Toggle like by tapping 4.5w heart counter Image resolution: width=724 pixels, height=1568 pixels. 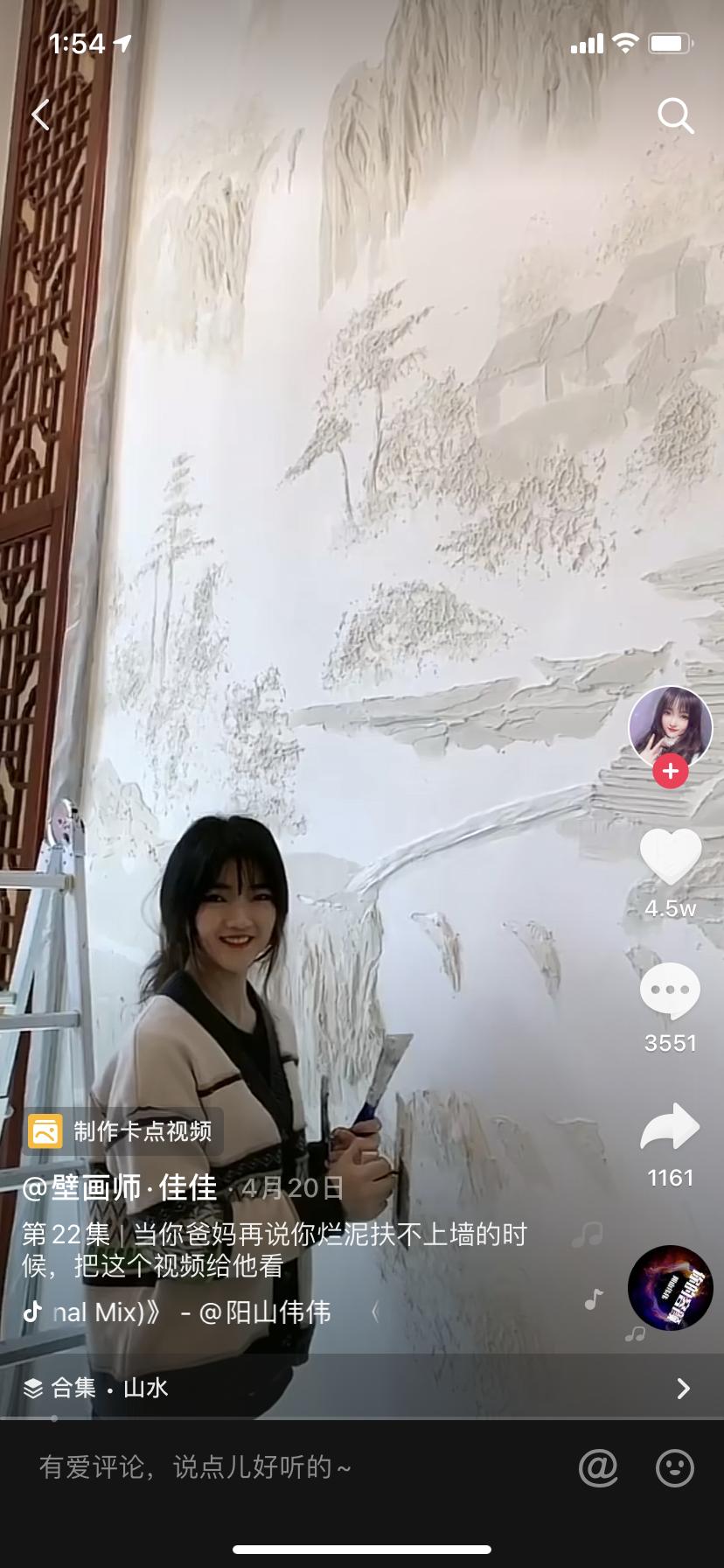pyautogui.click(x=670, y=909)
